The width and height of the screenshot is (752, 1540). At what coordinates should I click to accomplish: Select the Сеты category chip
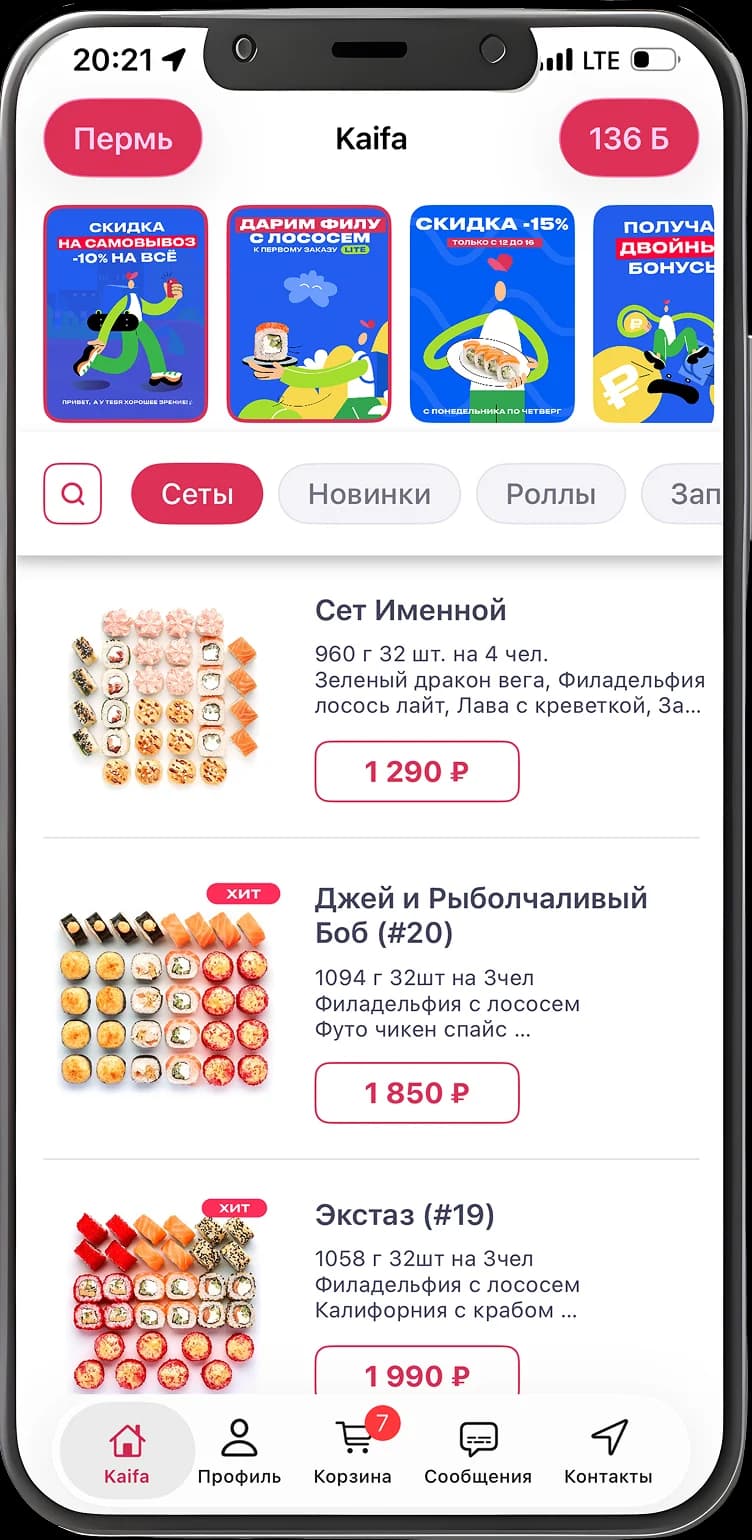click(x=197, y=494)
